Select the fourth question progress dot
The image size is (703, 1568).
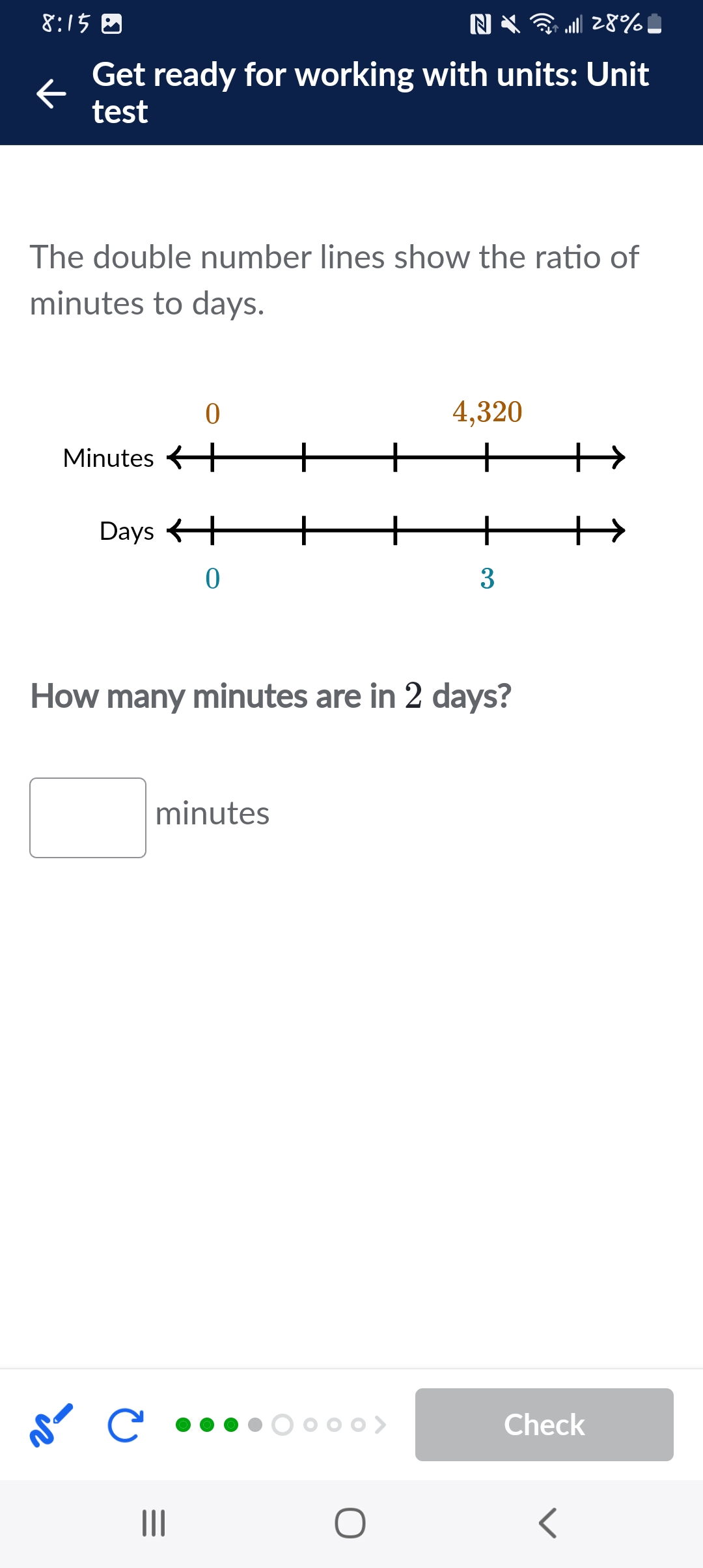pos(255,1425)
